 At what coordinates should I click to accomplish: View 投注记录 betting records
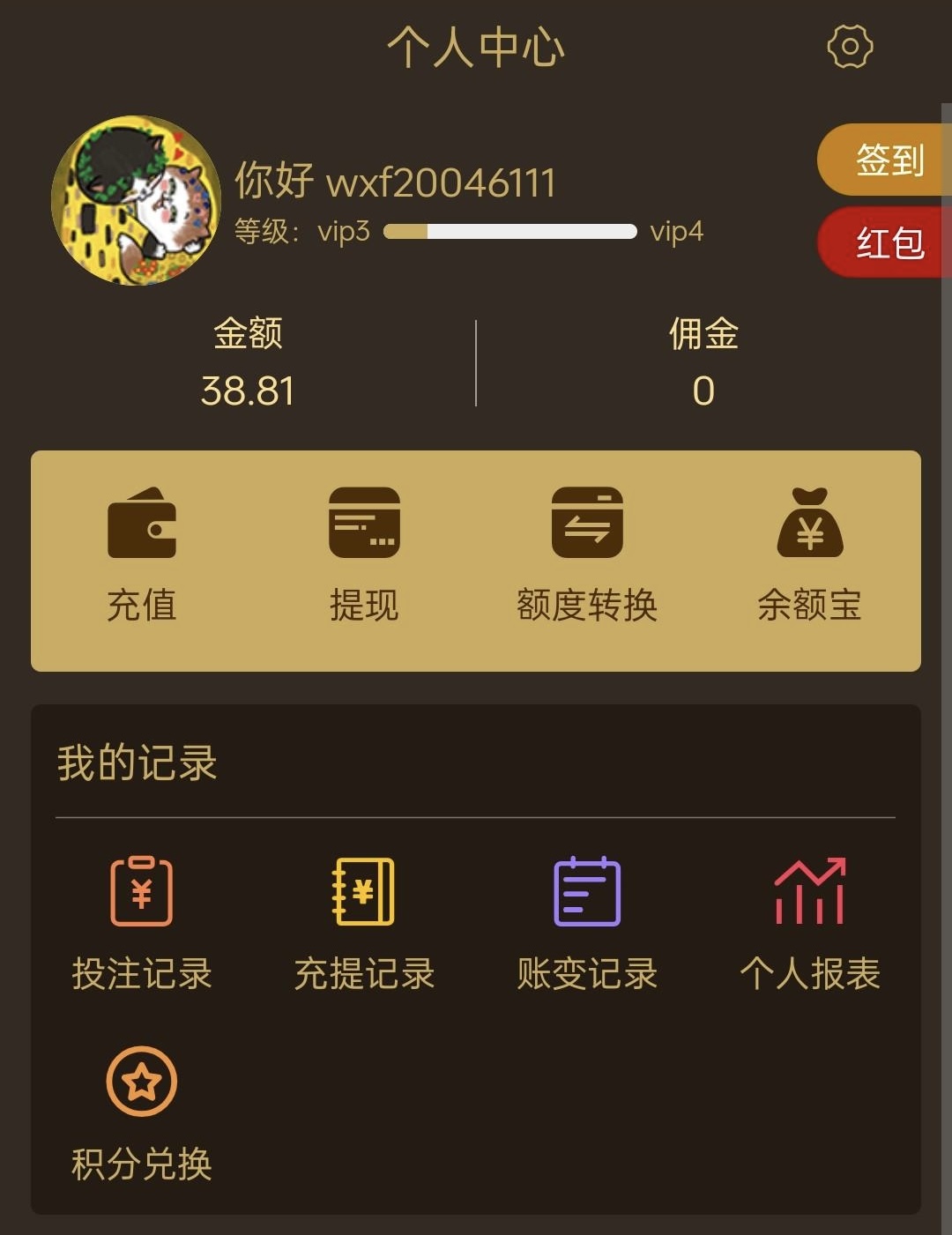[142, 924]
